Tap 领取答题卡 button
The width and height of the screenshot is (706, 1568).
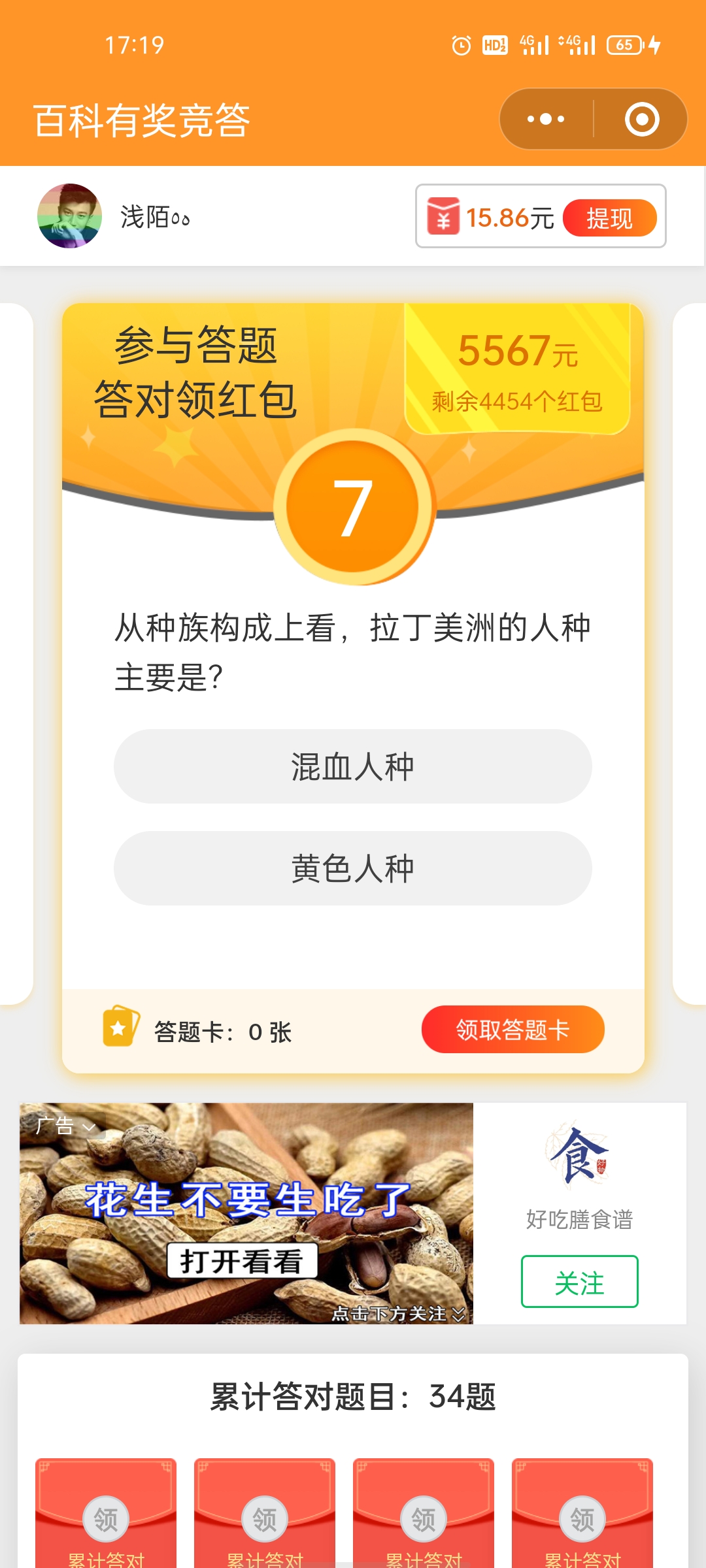[513, 1030]
